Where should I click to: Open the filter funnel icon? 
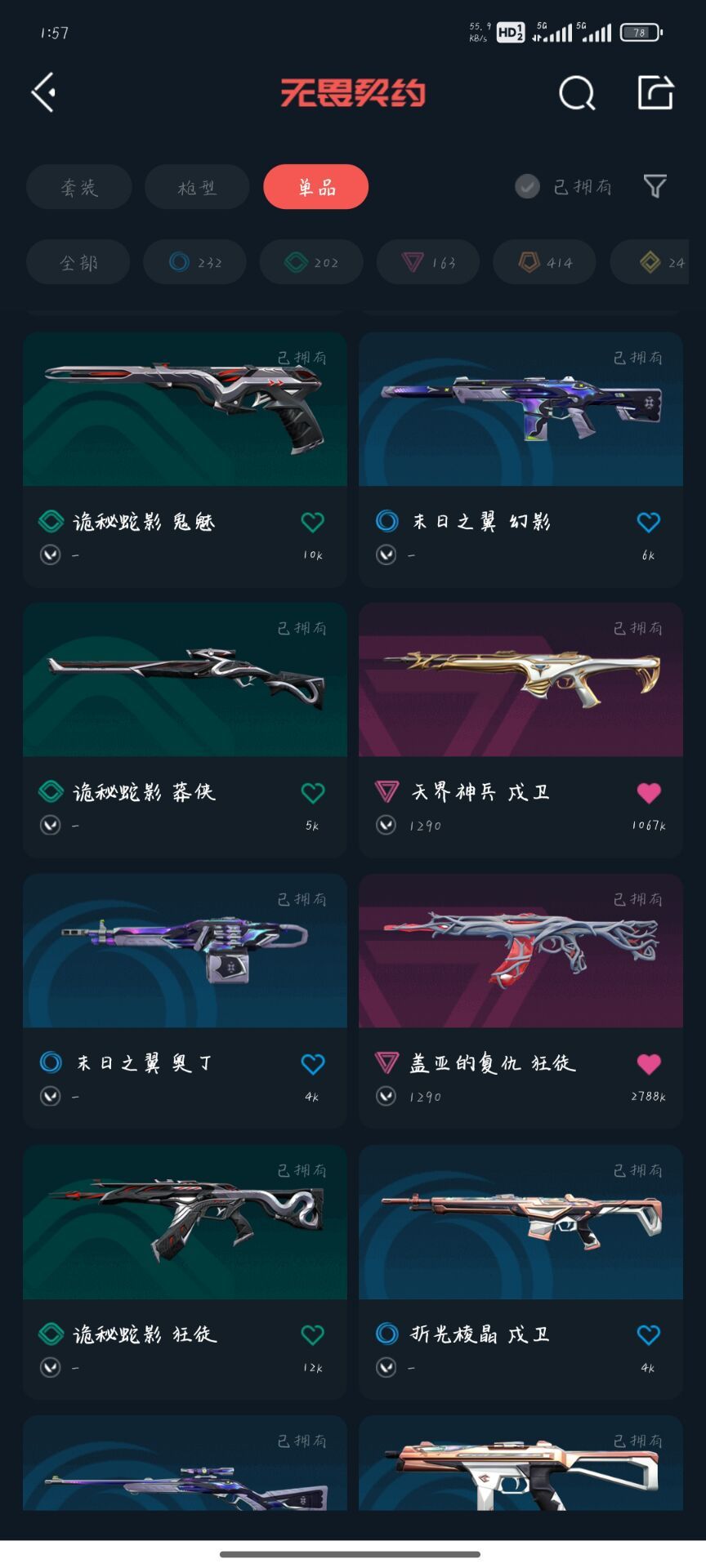click(x=655, y=187)
